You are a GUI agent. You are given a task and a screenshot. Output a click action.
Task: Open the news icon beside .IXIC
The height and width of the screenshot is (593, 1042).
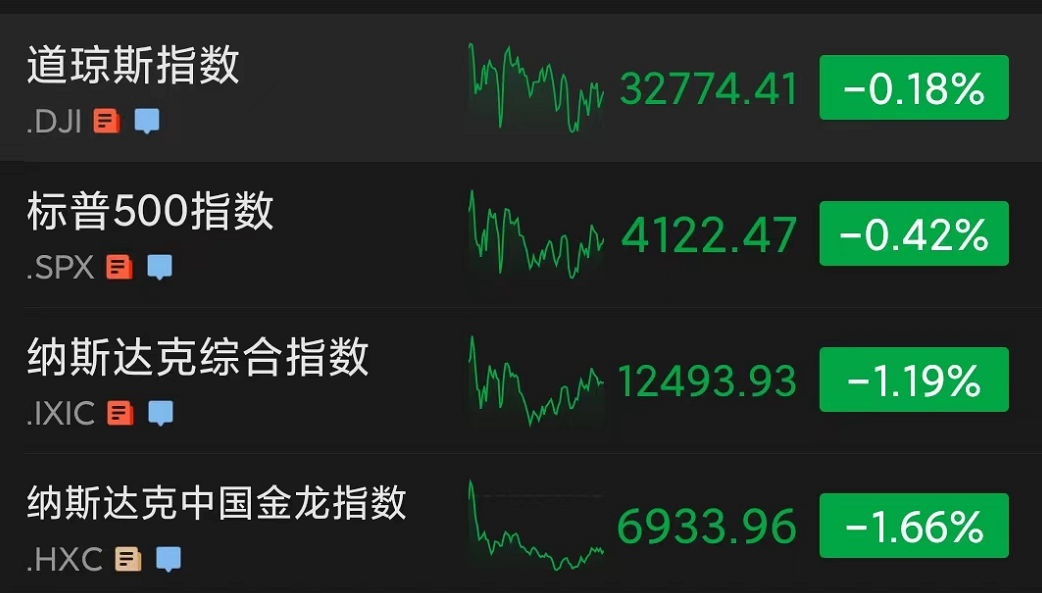coord(120,413)
